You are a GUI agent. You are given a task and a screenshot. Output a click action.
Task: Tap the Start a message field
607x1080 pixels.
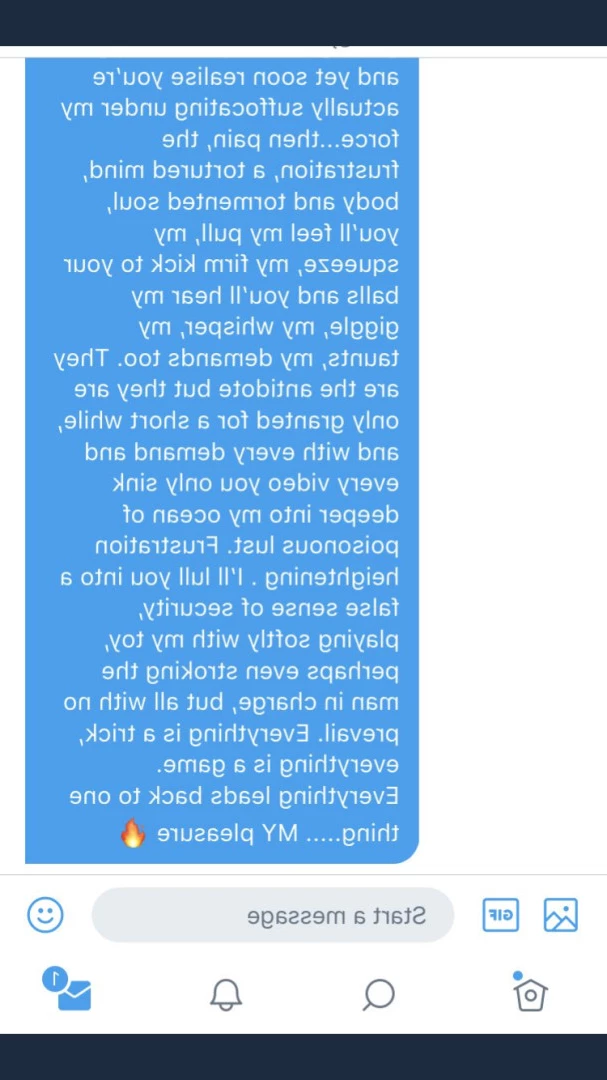pyautogui.click(x=273, y=915)
